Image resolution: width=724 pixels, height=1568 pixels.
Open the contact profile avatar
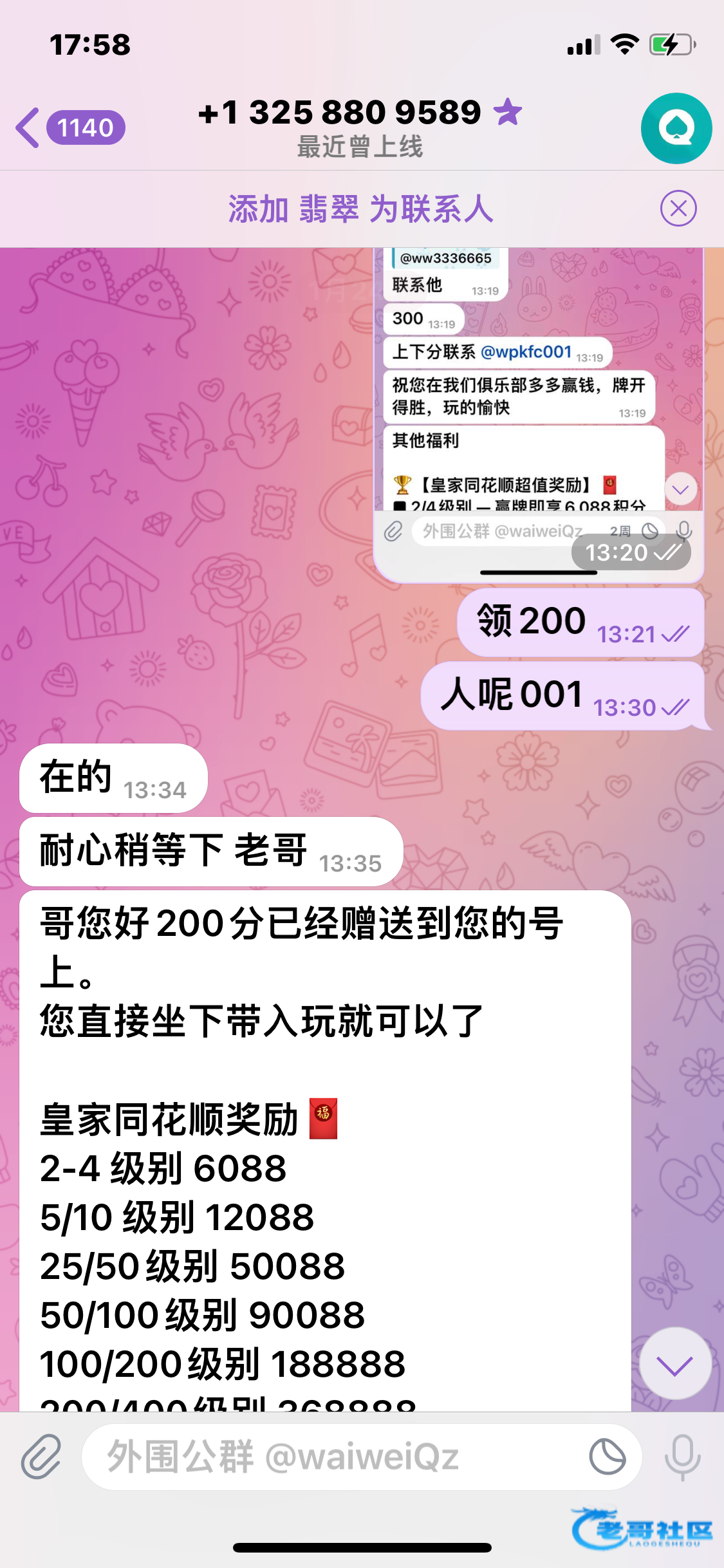point(676,128)
